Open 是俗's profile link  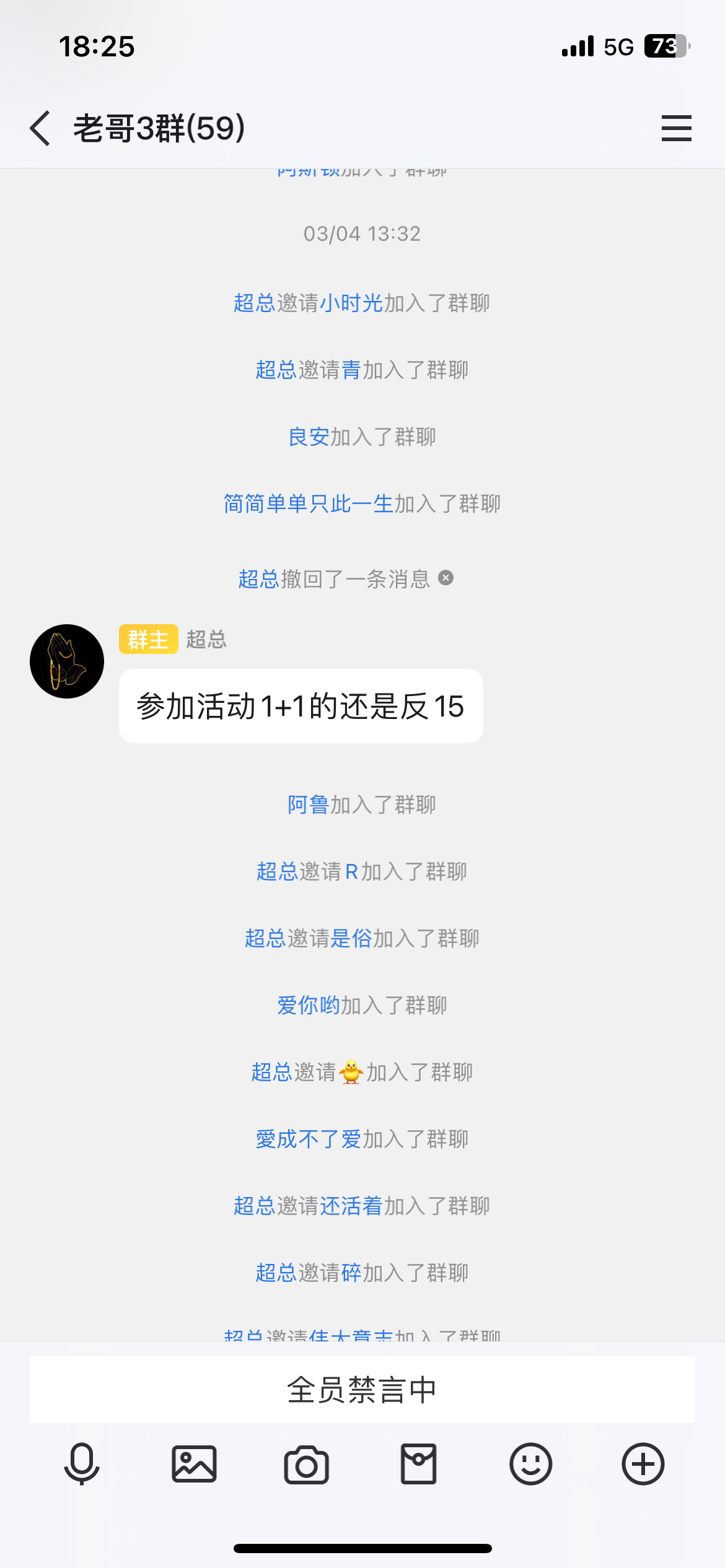(351, 939)
